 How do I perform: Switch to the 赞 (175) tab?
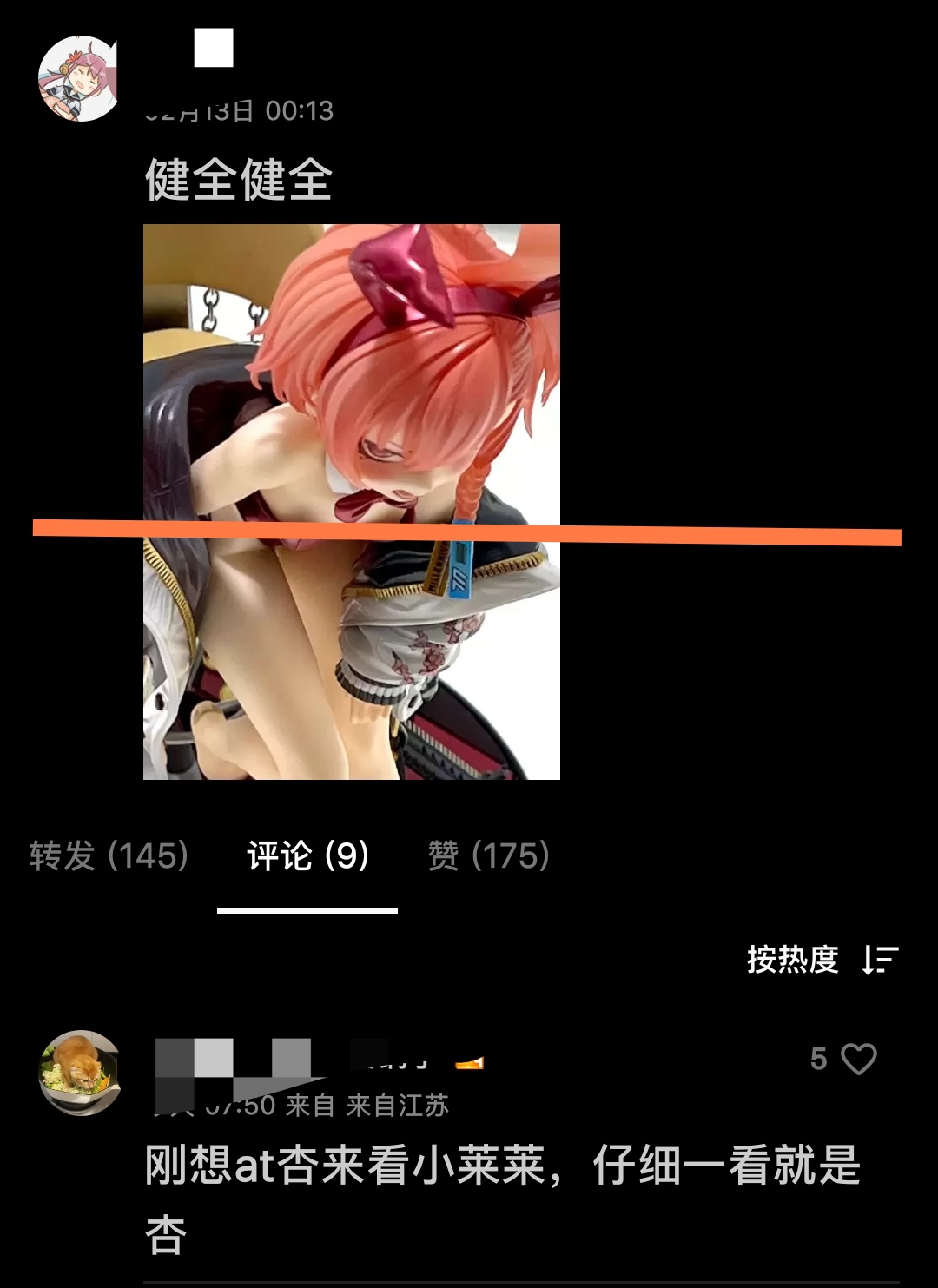coord(488,855)
